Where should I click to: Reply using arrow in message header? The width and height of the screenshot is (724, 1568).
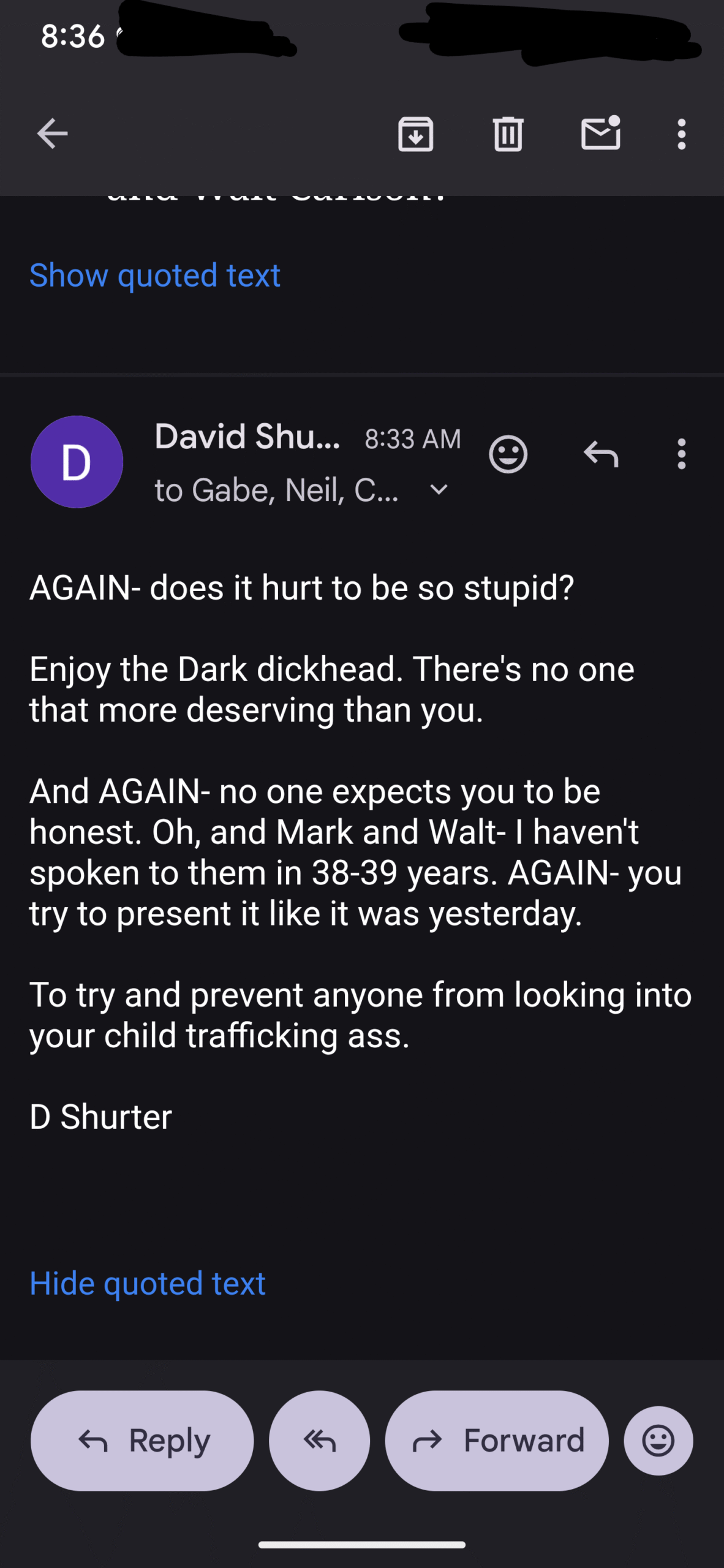click(601, 454)
